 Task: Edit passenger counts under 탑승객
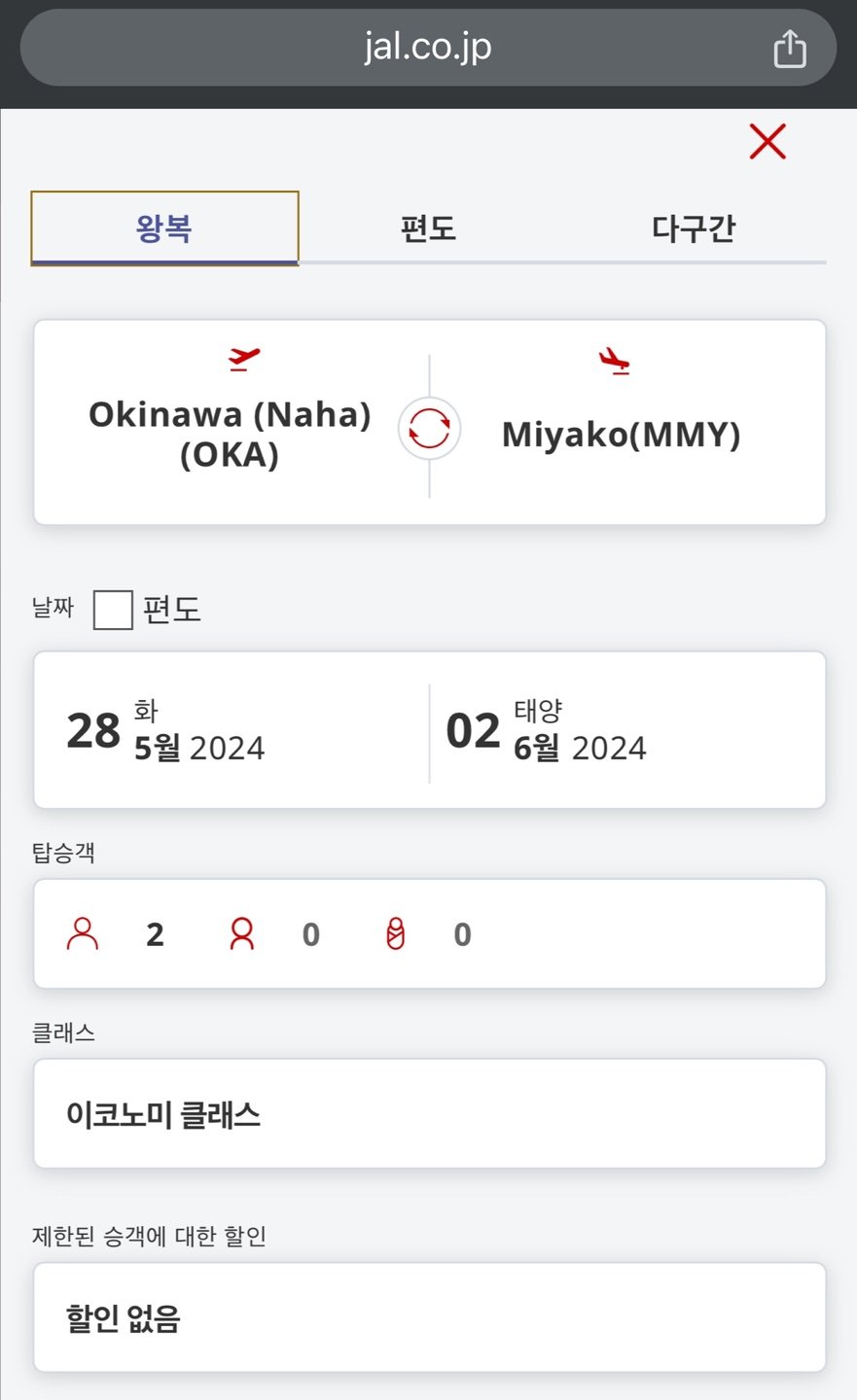tap(429, 933)
